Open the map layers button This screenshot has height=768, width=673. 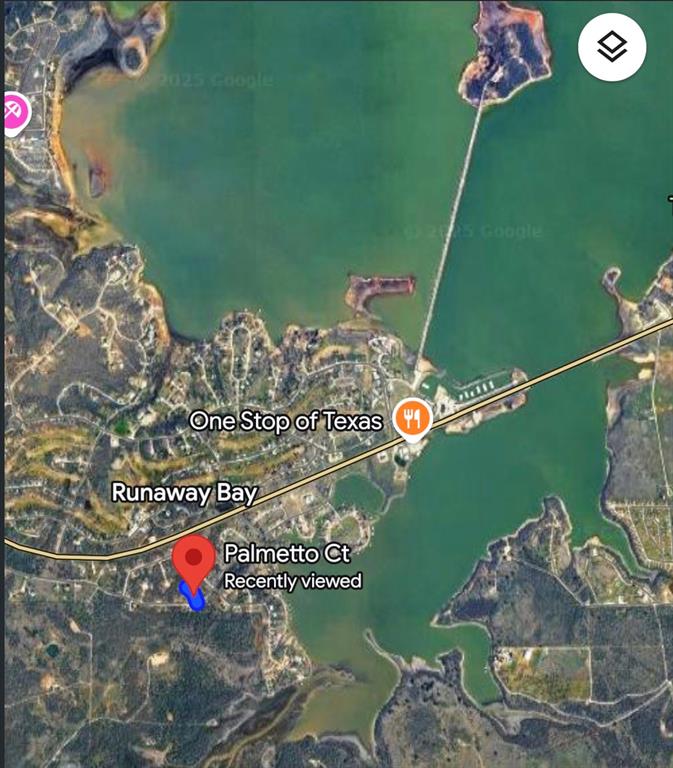point(611,47)
